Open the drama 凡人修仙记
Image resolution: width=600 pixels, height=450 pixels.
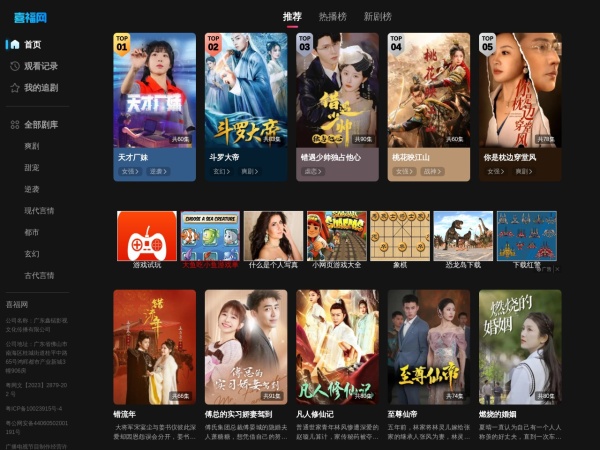click(x=337, y=346)
